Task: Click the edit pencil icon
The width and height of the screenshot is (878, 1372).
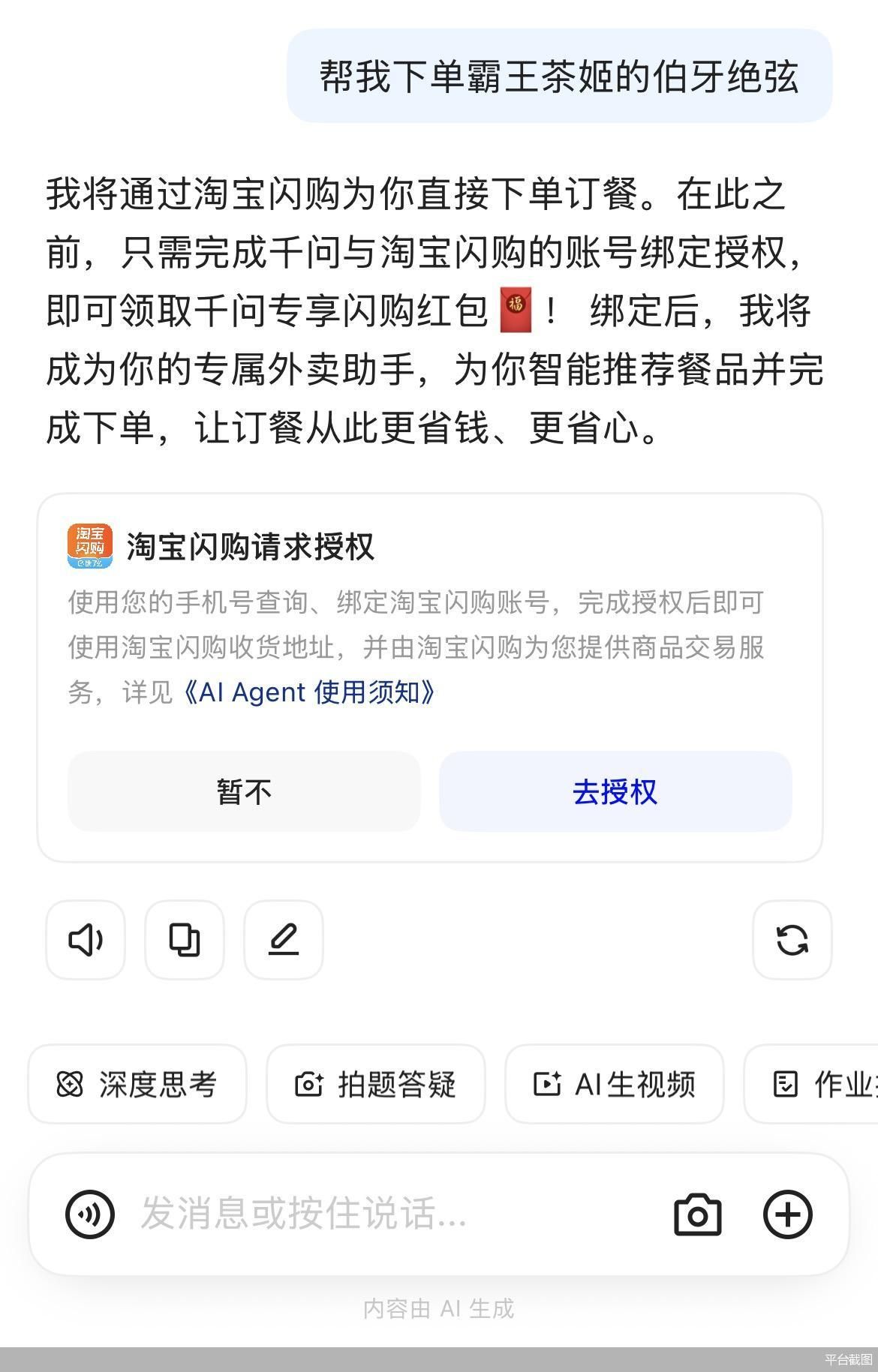Action: 284,940
